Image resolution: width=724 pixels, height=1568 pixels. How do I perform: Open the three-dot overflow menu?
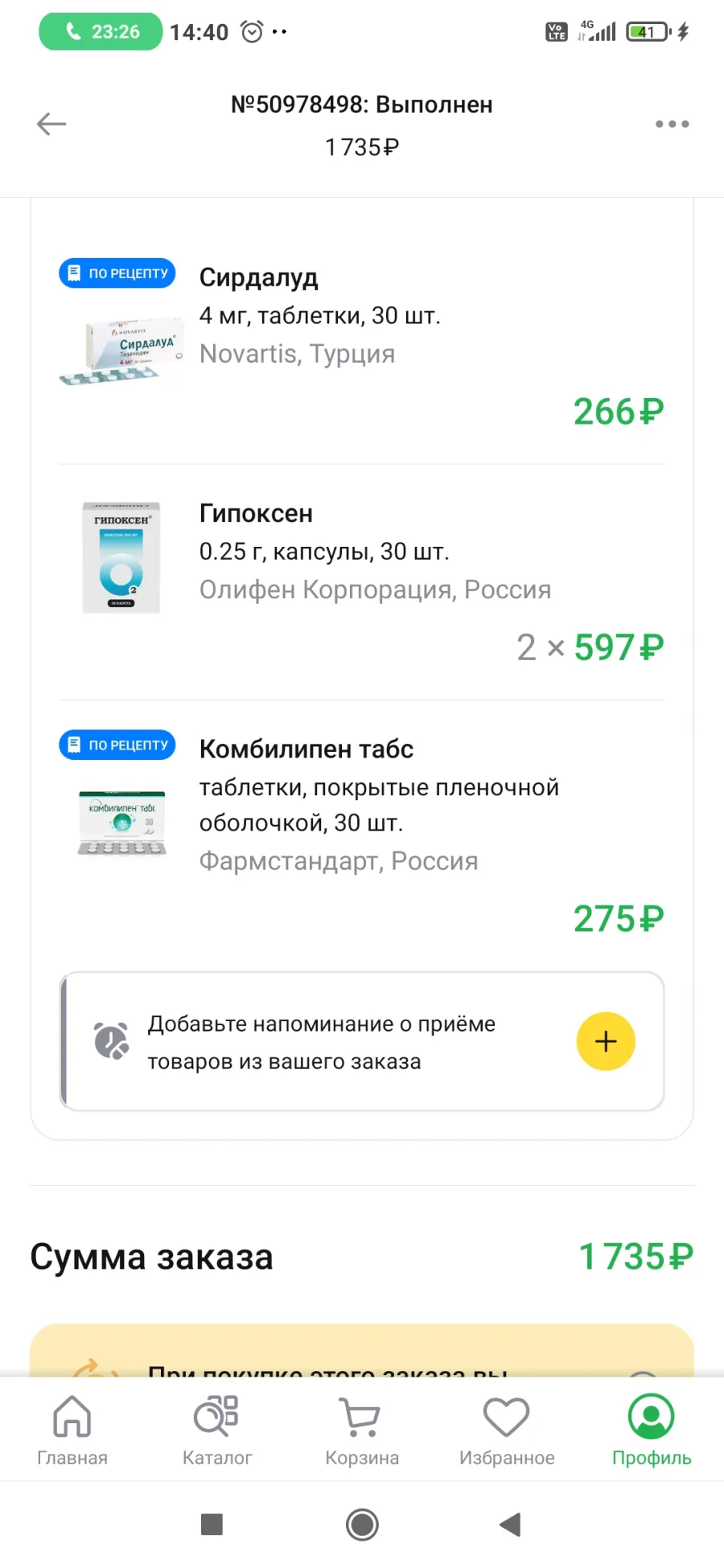pyautogui.click(x=672, y=124)
